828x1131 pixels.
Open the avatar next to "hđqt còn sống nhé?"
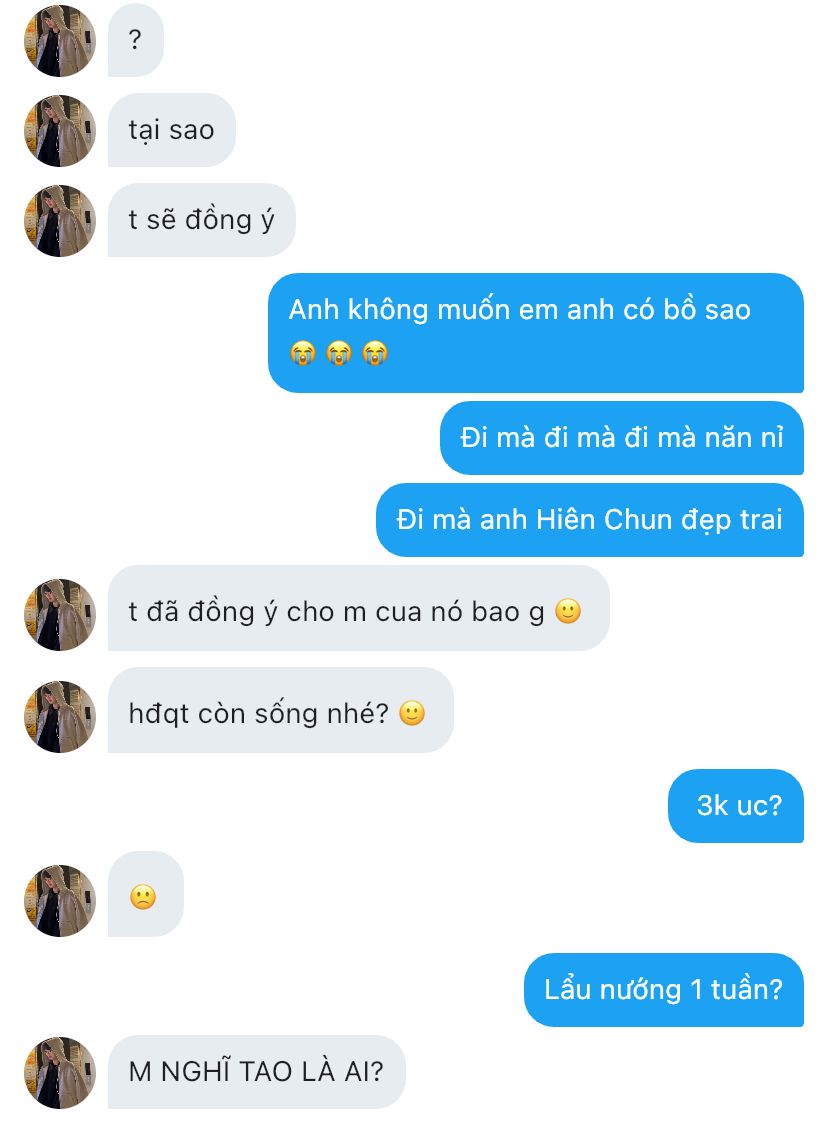point(60,717)
